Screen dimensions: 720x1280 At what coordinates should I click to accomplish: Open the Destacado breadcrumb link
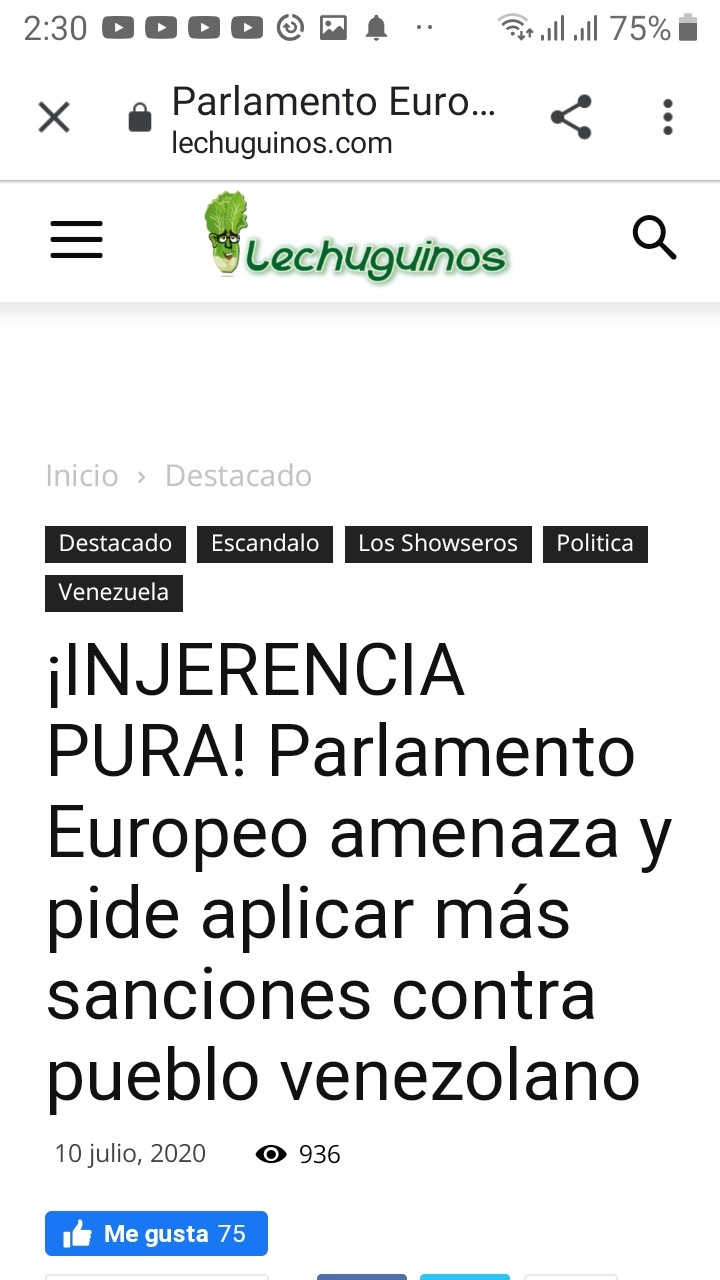[x=238, y=476]
